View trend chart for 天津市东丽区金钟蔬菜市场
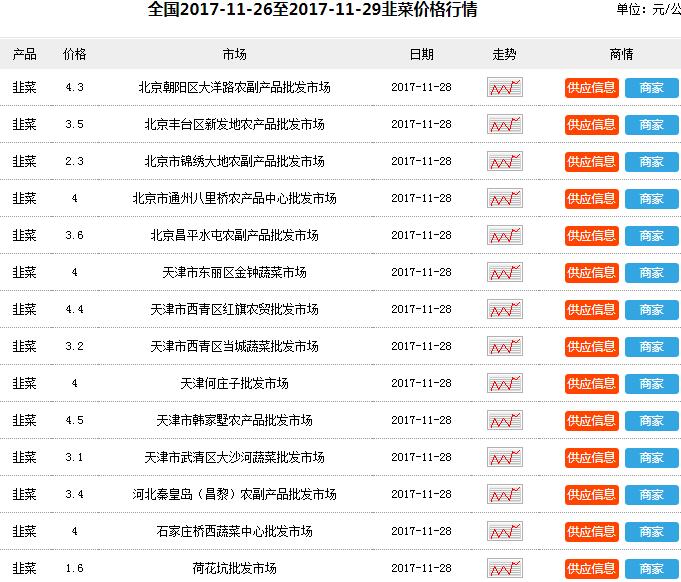 504,273
